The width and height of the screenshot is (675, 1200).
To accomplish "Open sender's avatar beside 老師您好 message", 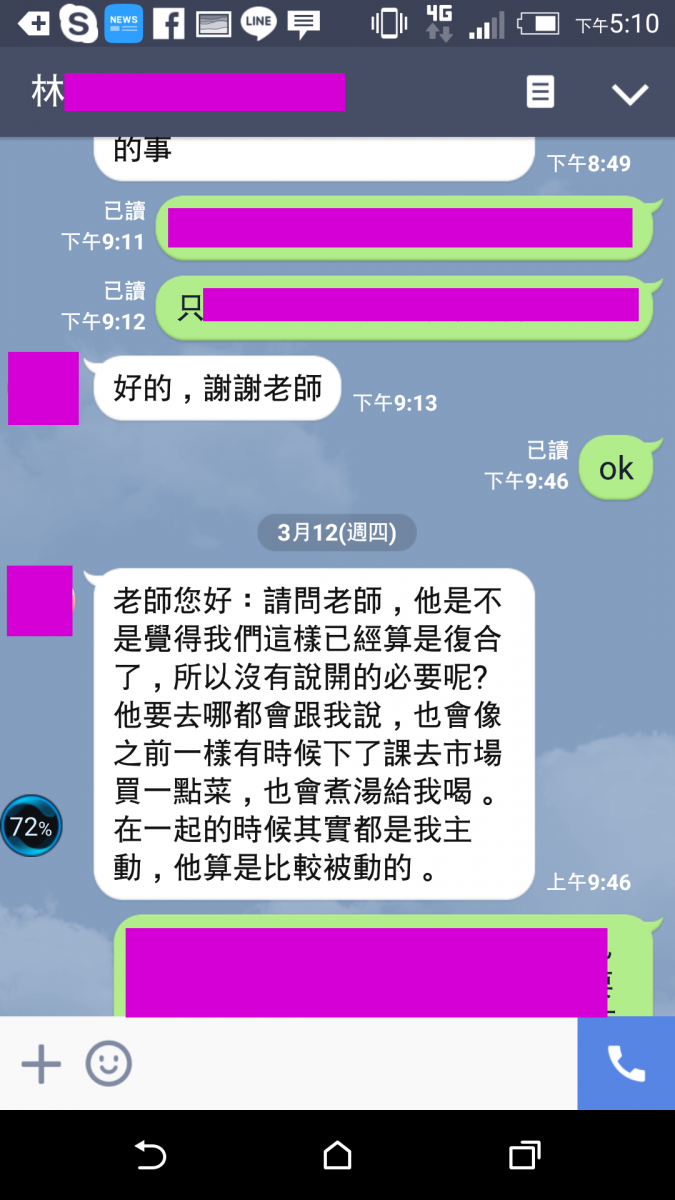I will 40,600.
